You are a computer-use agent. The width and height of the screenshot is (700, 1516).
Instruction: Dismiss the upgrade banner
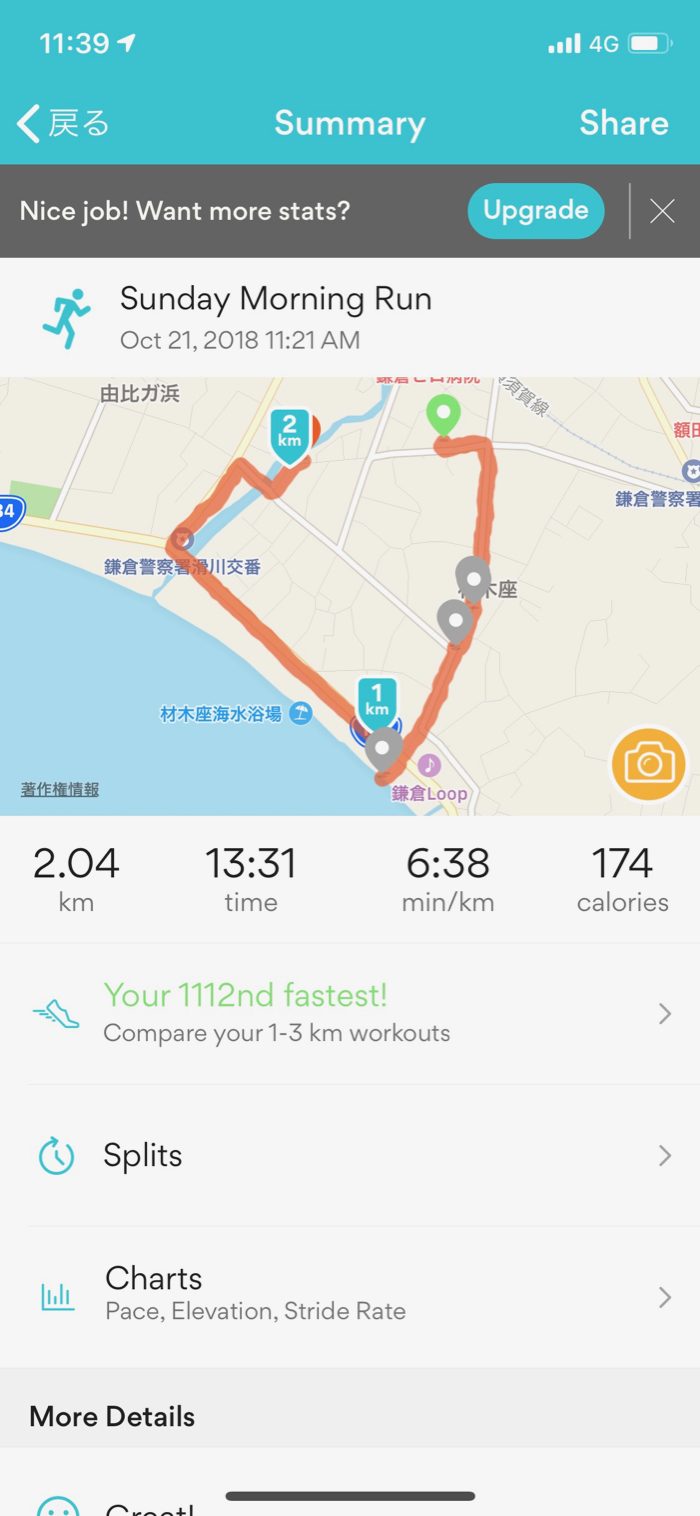pos(662,211)
